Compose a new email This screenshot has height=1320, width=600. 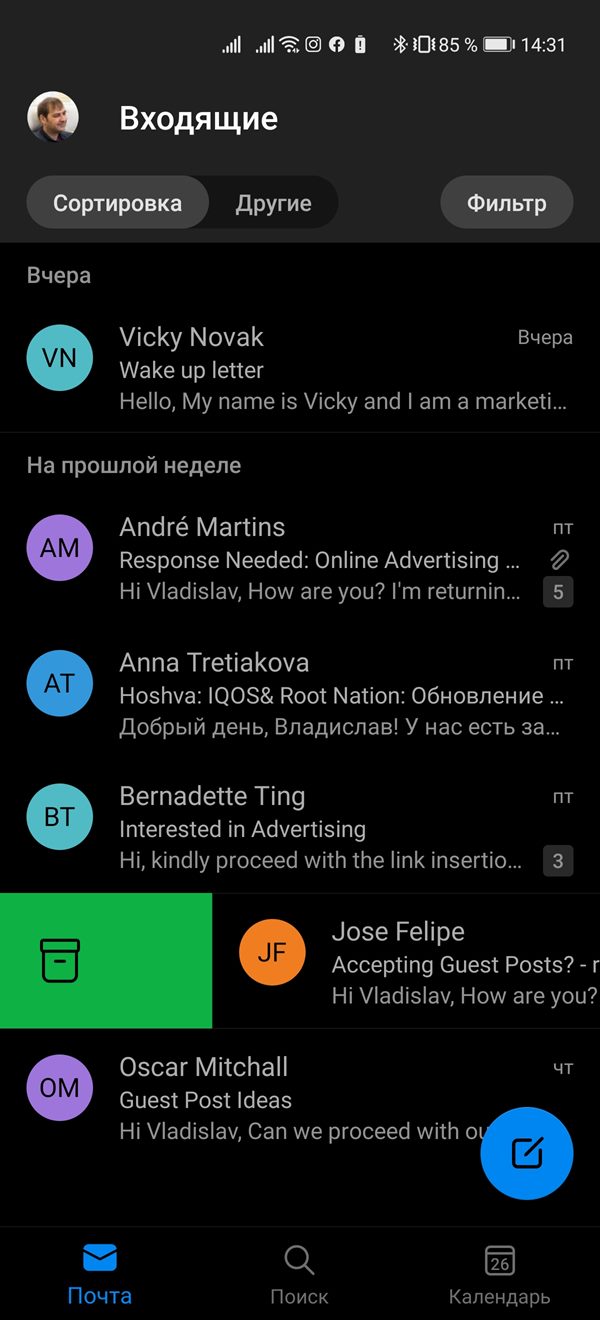(x=527, y=1153)
